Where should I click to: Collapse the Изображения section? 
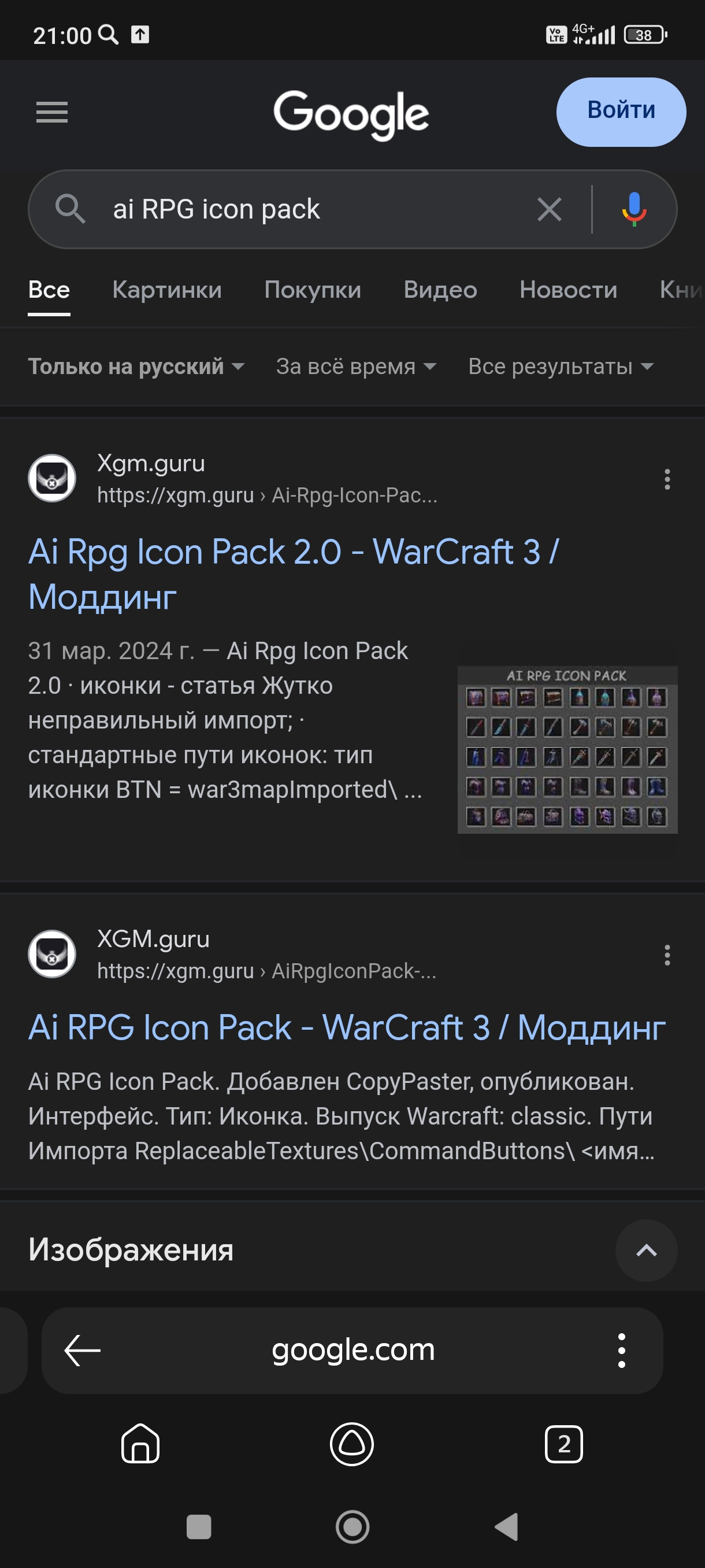646,1250
